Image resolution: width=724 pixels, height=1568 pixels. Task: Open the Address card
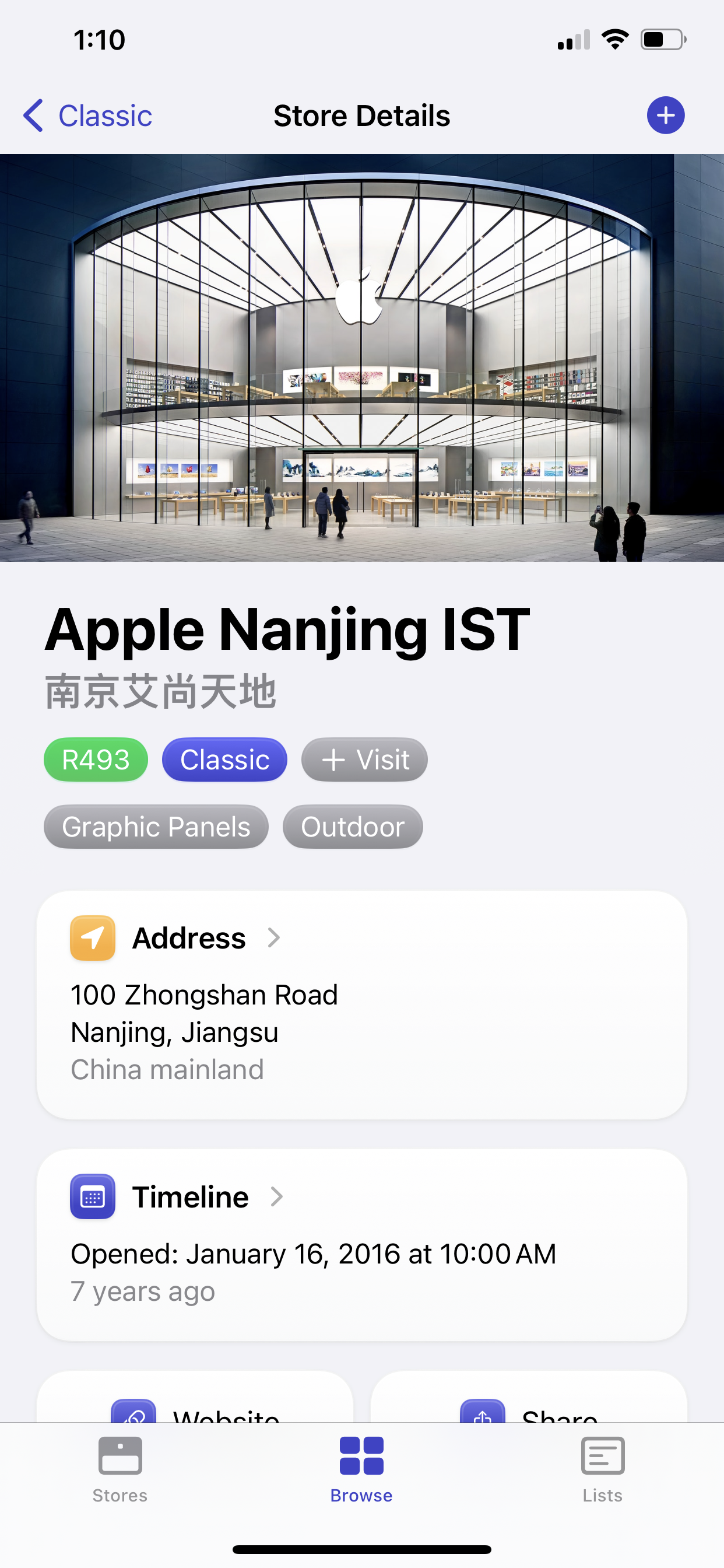coord(361,1004)
